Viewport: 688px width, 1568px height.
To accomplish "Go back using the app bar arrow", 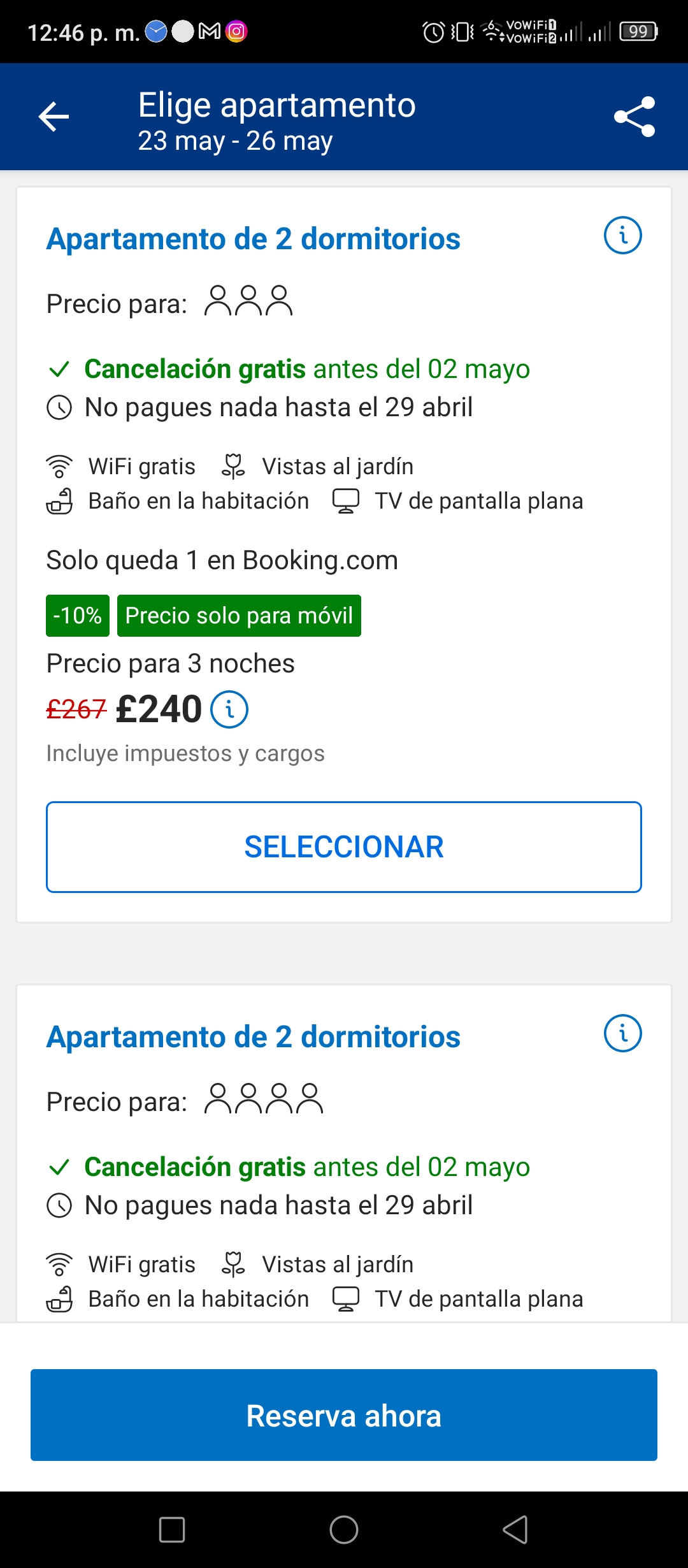I will click(x=54, y=117).
